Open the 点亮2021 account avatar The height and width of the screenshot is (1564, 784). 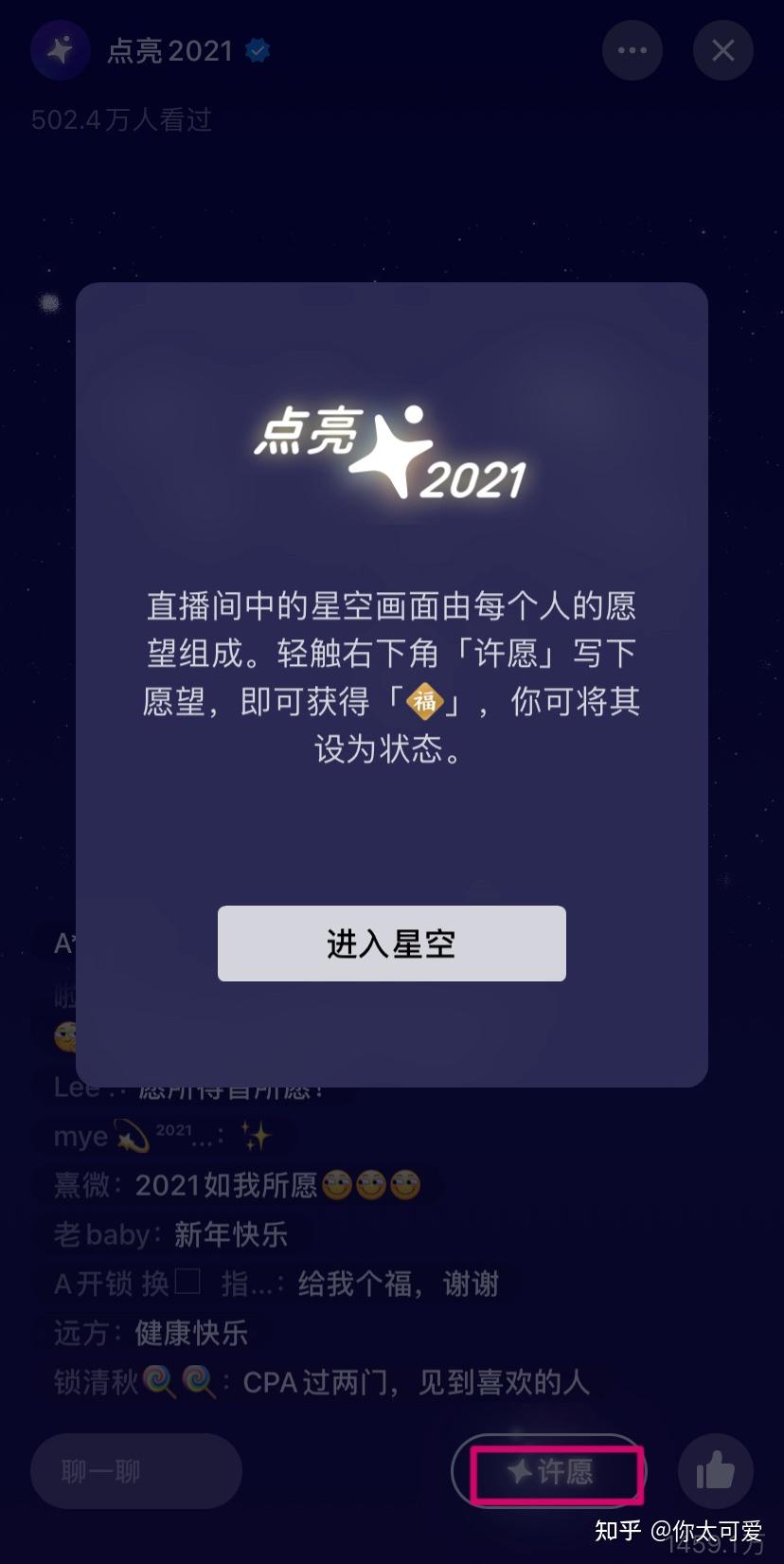click(60, 50)
